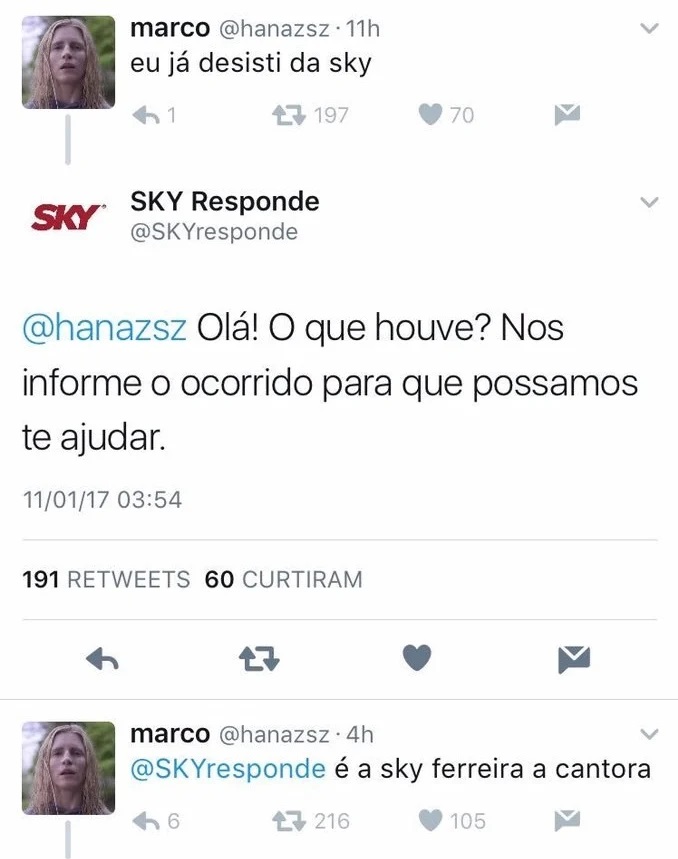
Task: View who liked via 60 curtiram
Action: 283,579
